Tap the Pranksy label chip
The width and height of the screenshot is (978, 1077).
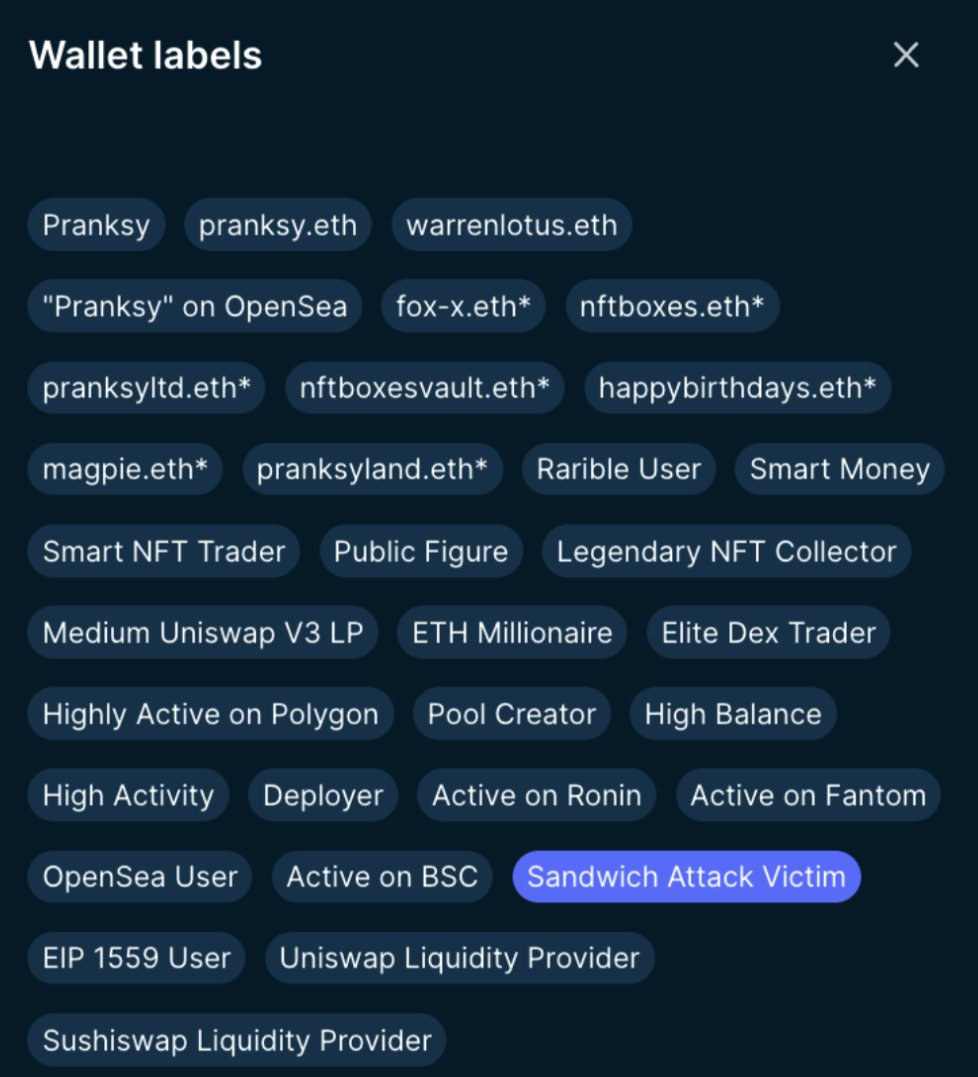coord(96,224)
